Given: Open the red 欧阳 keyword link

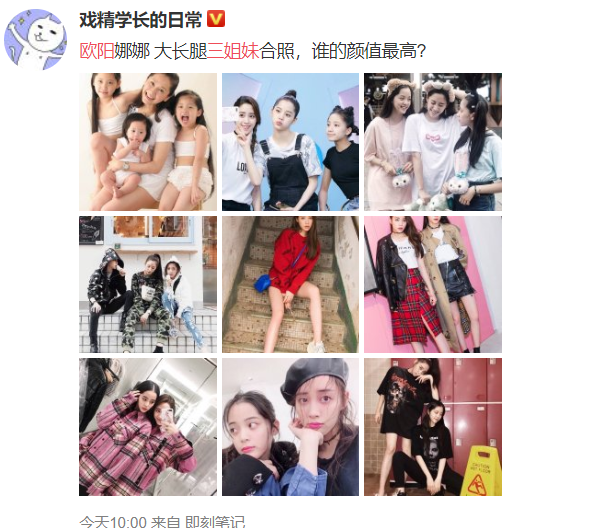Looking at the screenshot, I should (x=96, y=49).
